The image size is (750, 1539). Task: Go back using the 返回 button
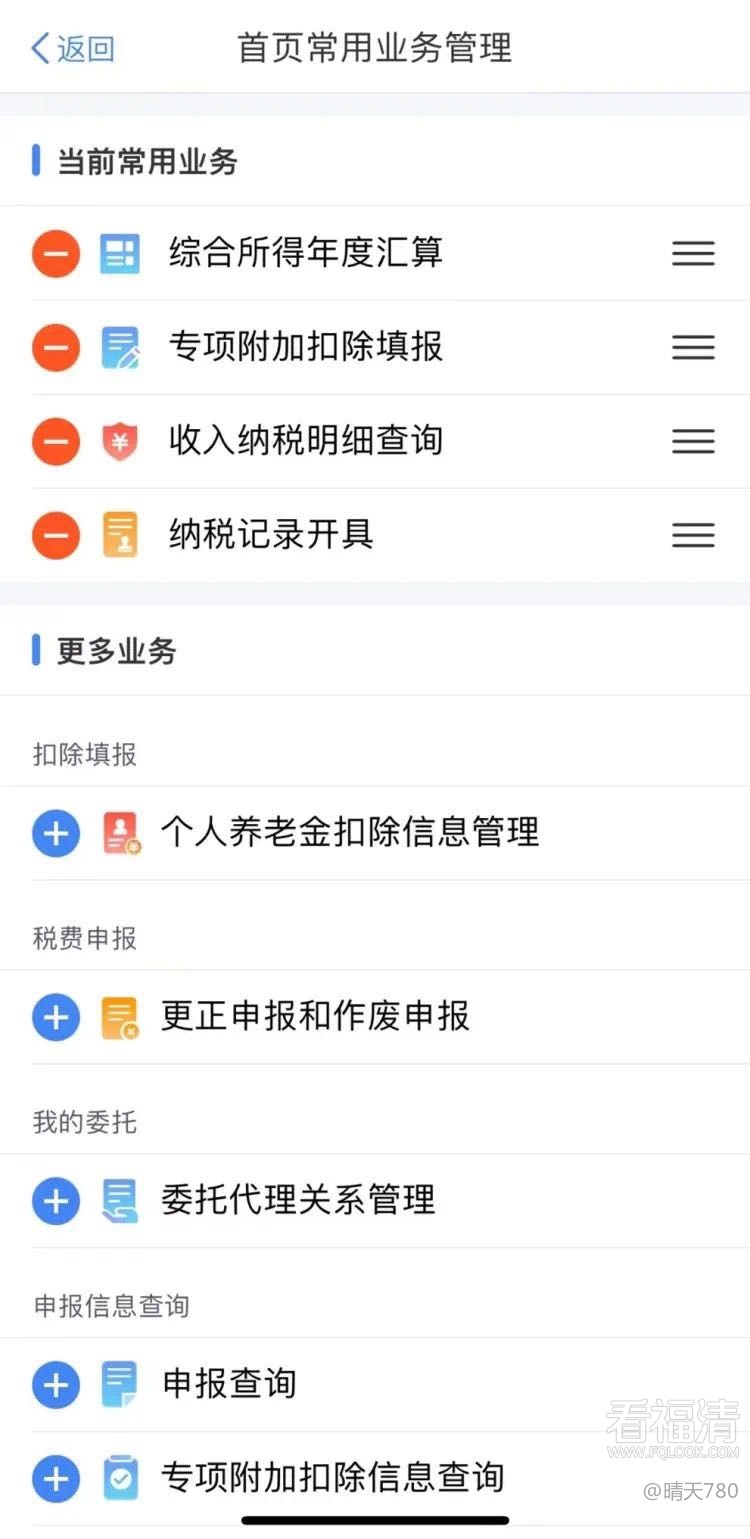[x=73, y=48]
